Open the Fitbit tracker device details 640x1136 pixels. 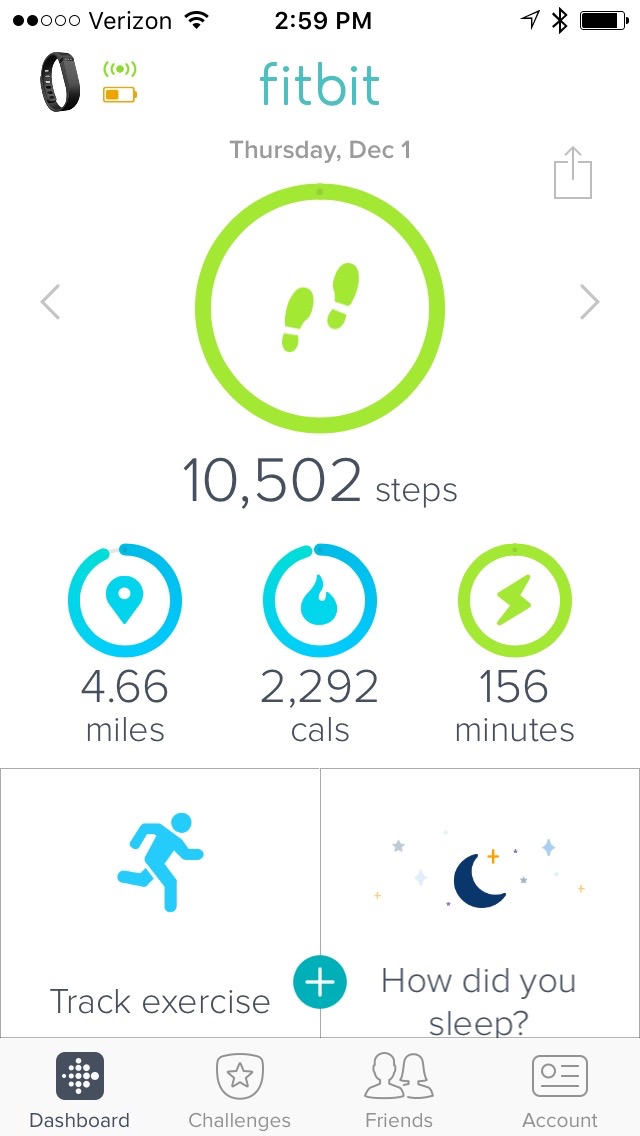coord(62,81)
